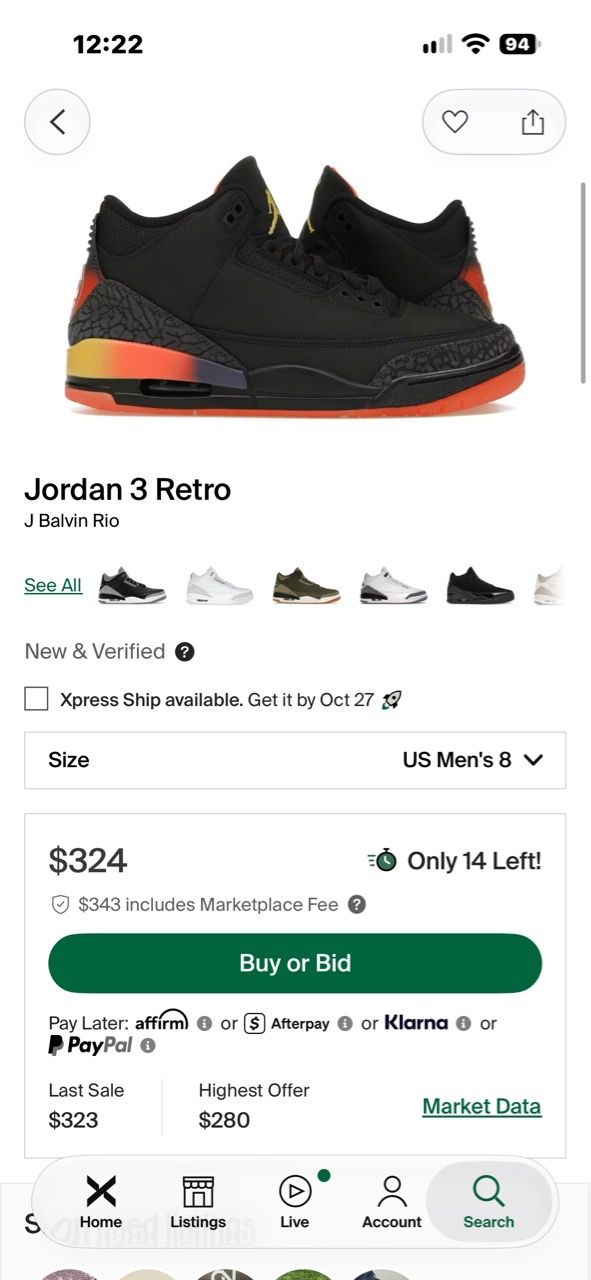Select the all-black Jordan 3 variant

coord(480,585)
